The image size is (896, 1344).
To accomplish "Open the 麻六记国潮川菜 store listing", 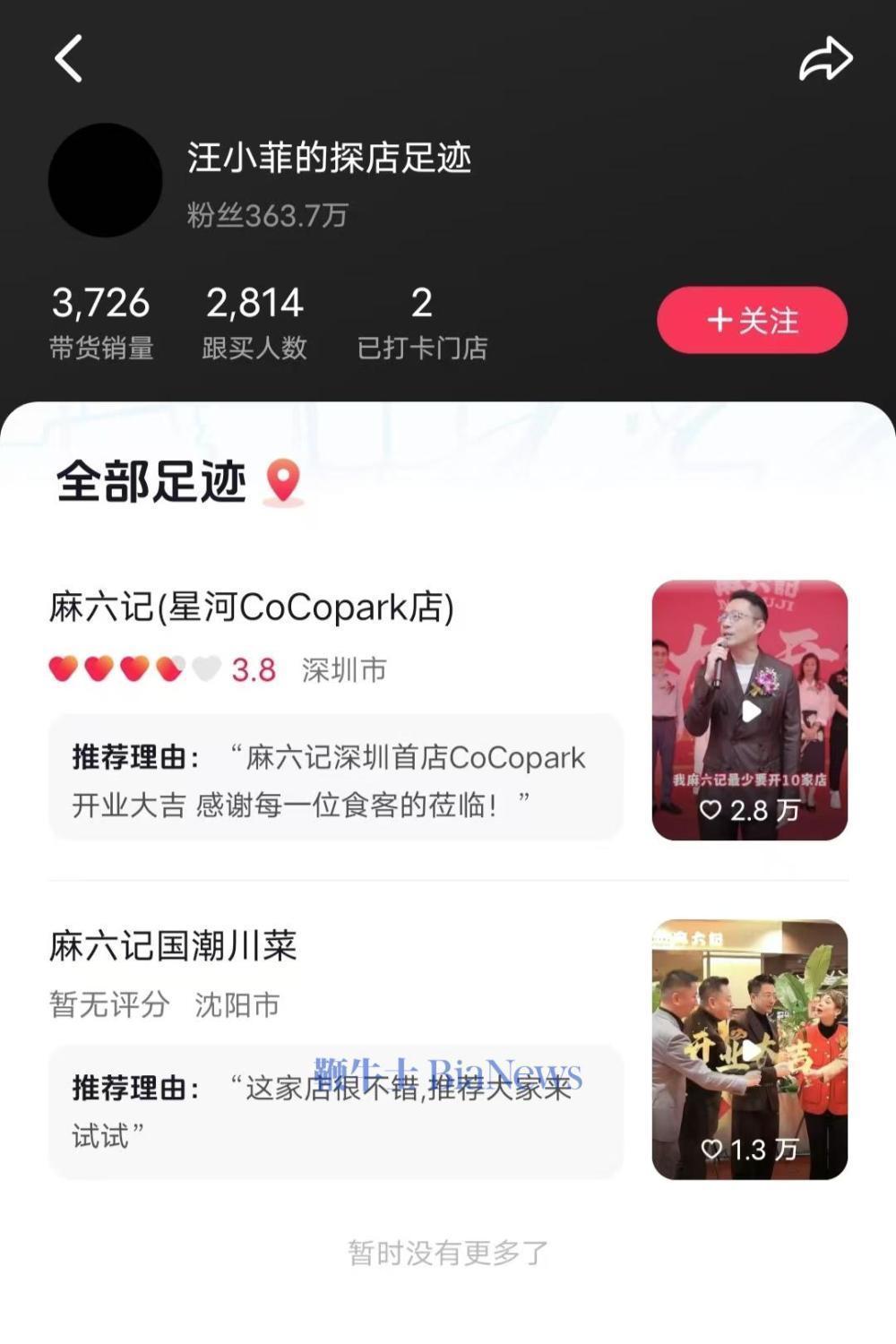I will point(173,946).
